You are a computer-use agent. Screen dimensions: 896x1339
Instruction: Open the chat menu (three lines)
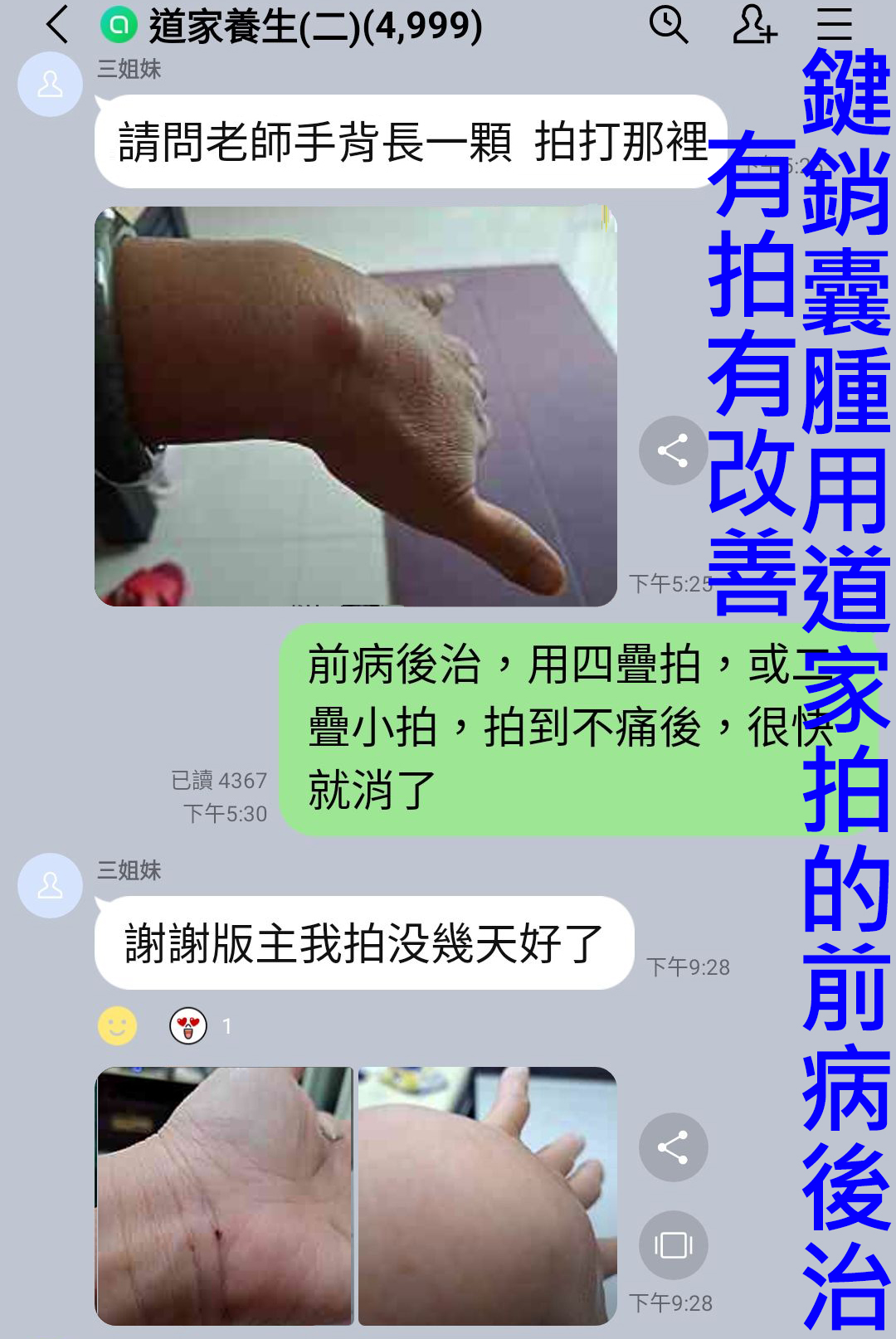coord(834,25)
